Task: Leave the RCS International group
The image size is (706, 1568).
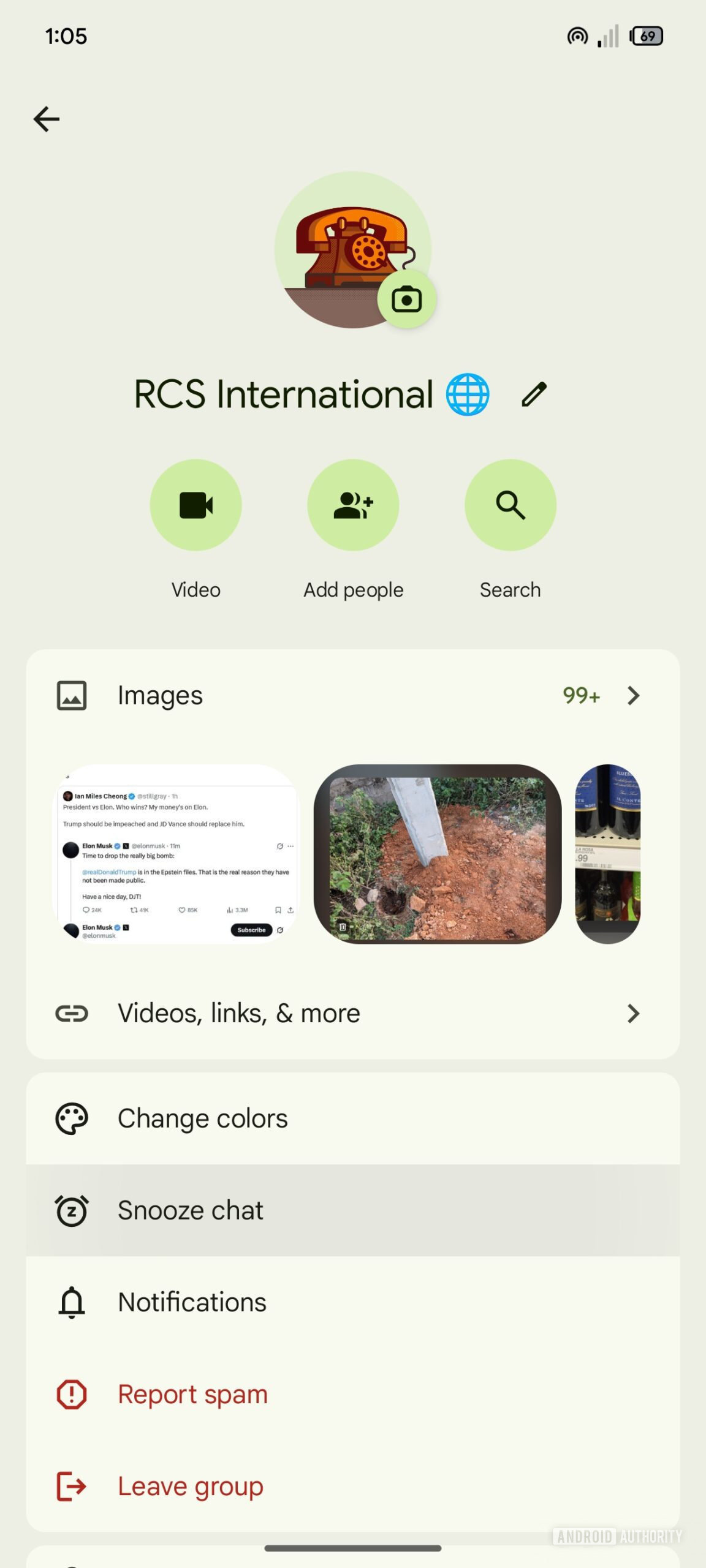Action: (353, 1487)
